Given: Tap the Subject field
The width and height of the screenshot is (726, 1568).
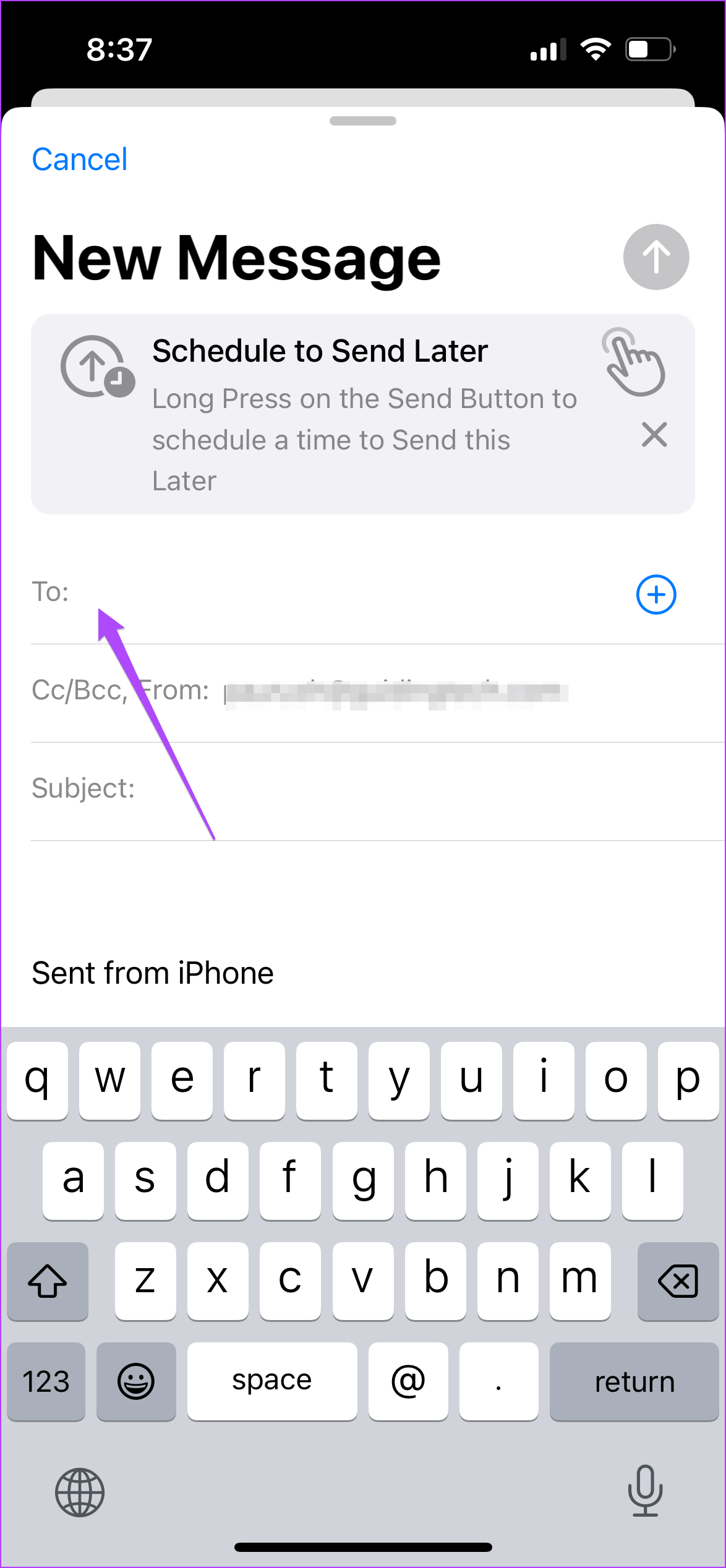Looking at the screenshot, I should click(377, 791).
